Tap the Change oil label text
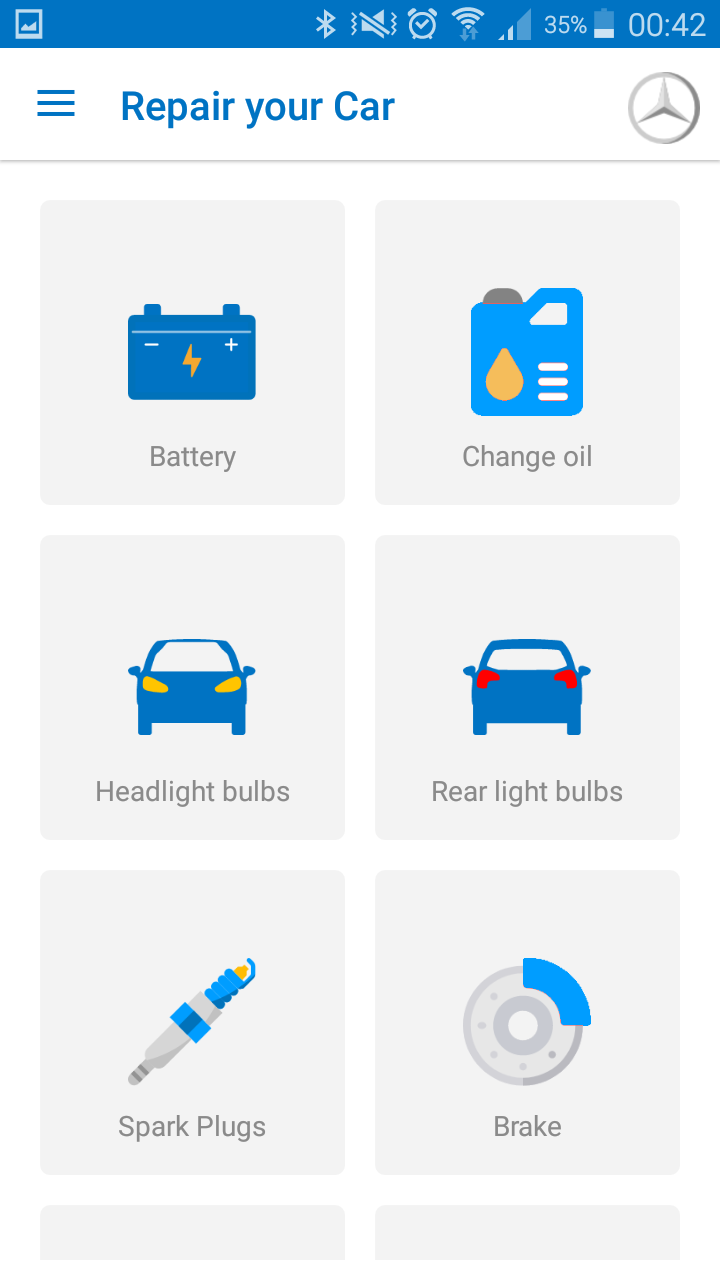Viewport: 720px width, 1280px height. click(527, 456)
